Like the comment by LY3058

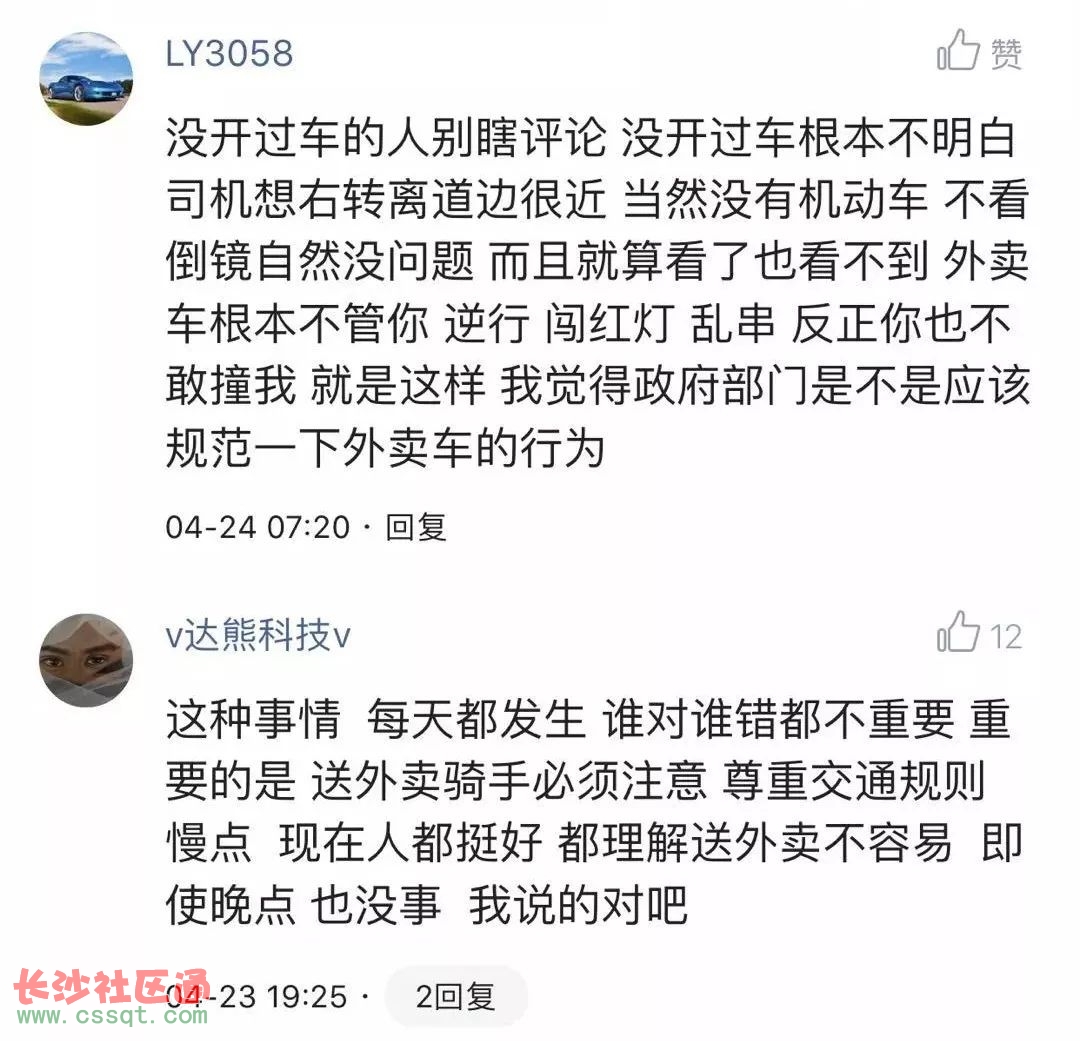click(959, 51)
